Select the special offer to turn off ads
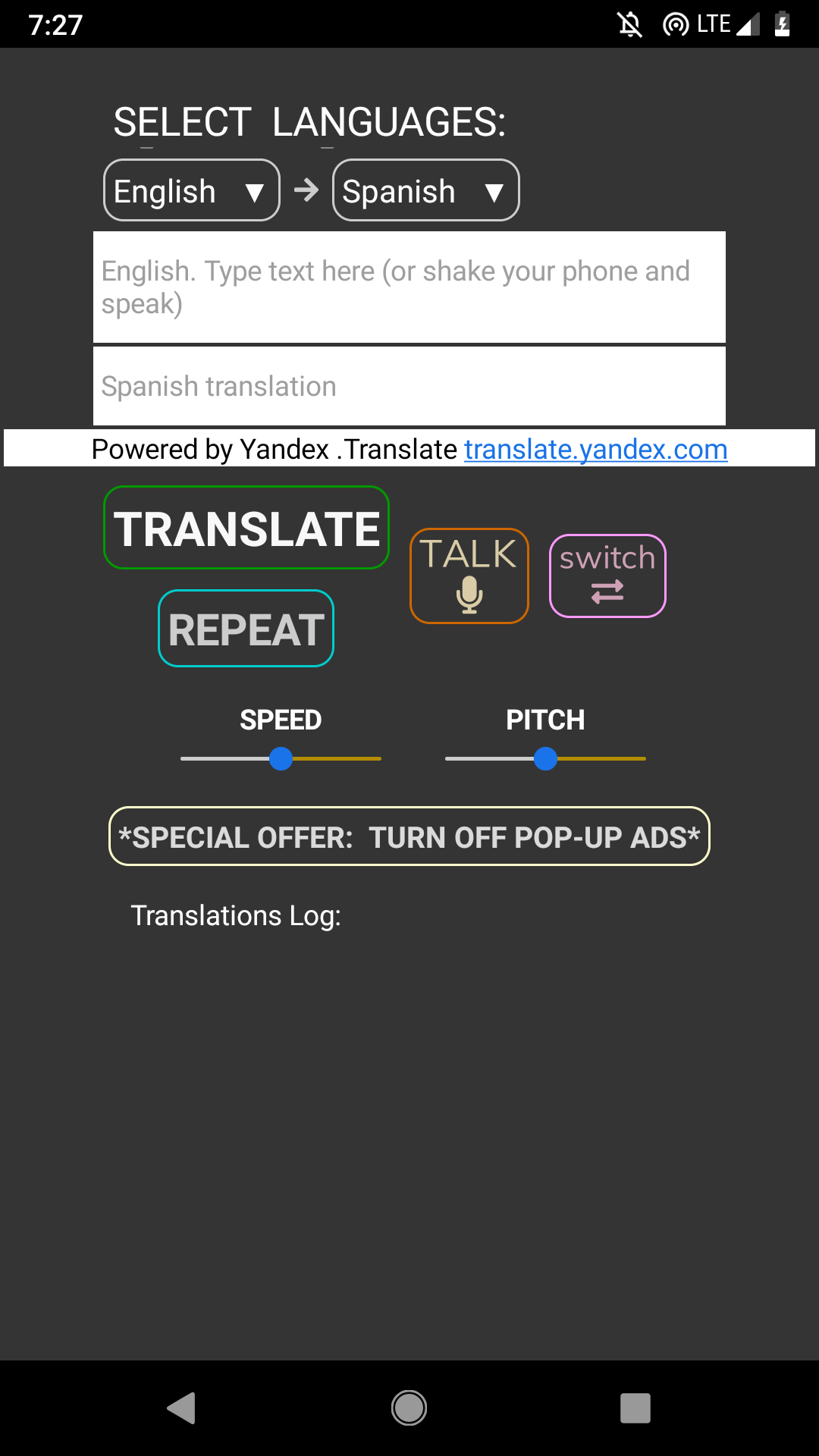 pos(409,836)
